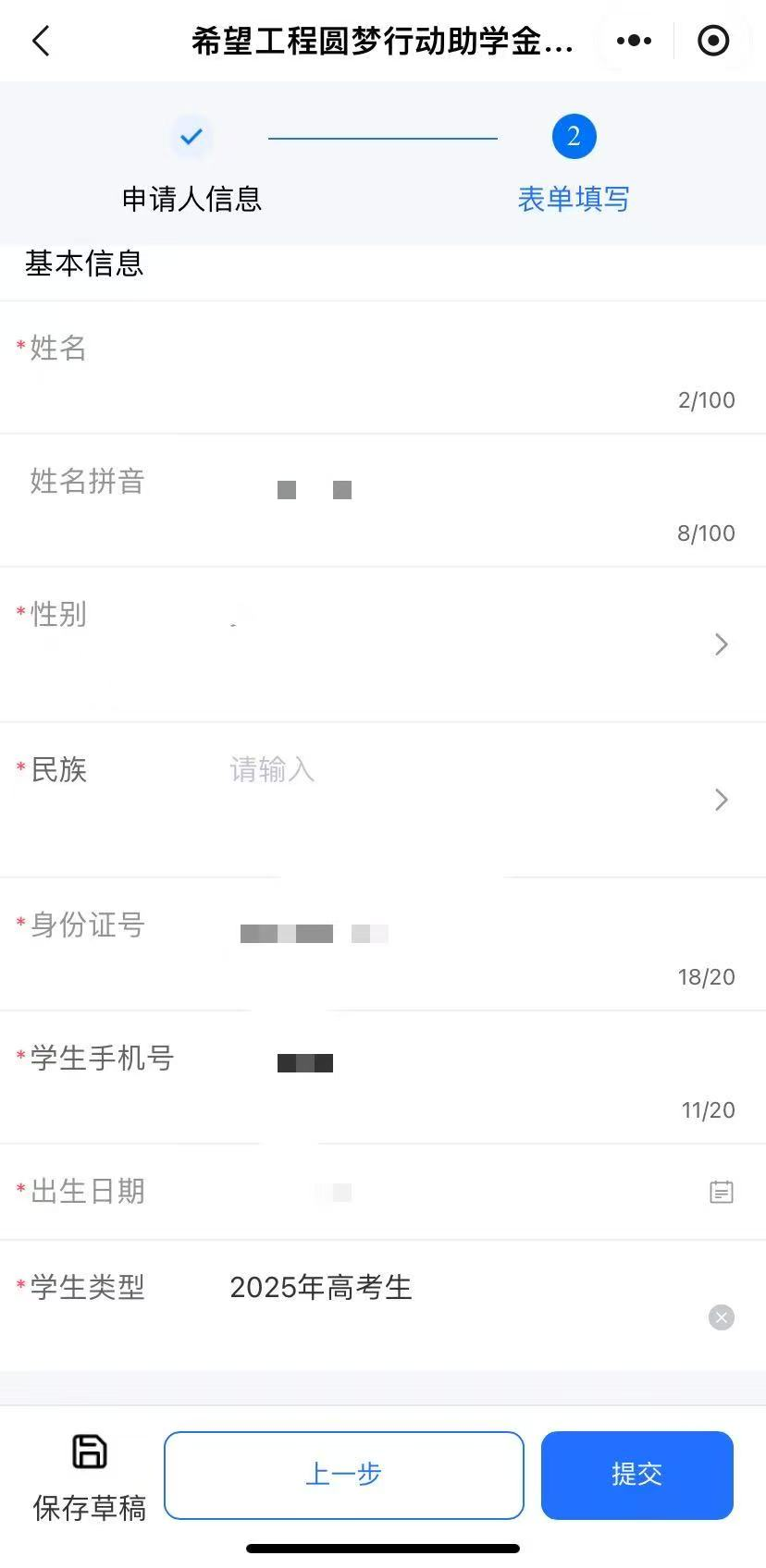Tap the 姓名 name field

(x=383, y=368)
